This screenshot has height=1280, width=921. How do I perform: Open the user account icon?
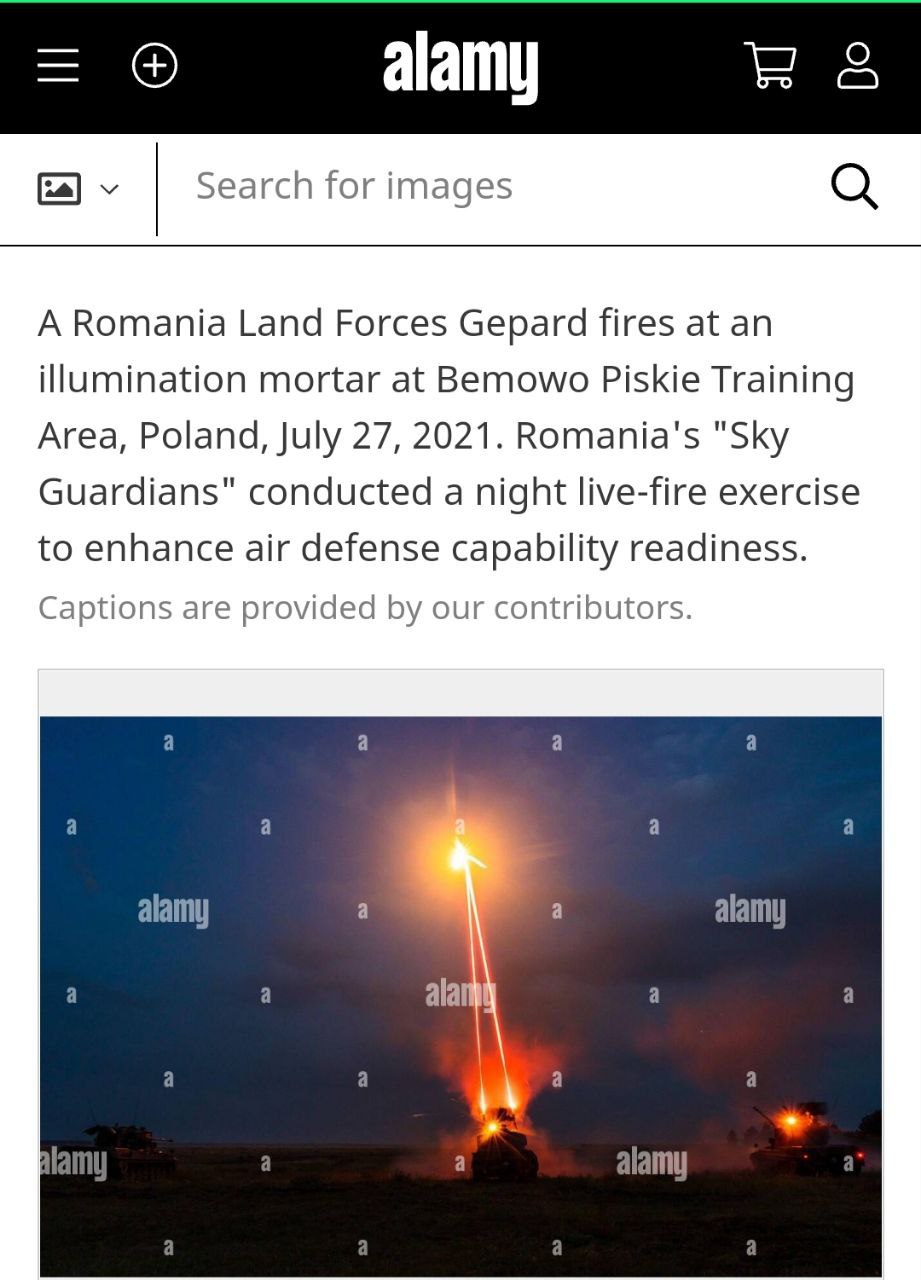click(857, 66)
